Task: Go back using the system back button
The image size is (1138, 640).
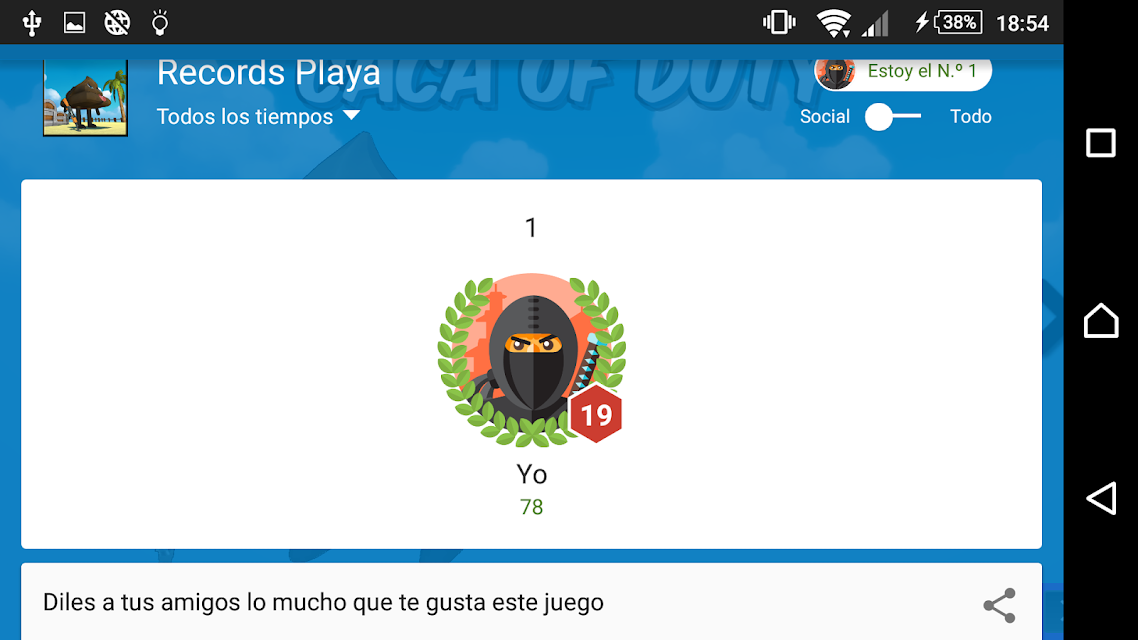Action: [x=1100, y=498]
